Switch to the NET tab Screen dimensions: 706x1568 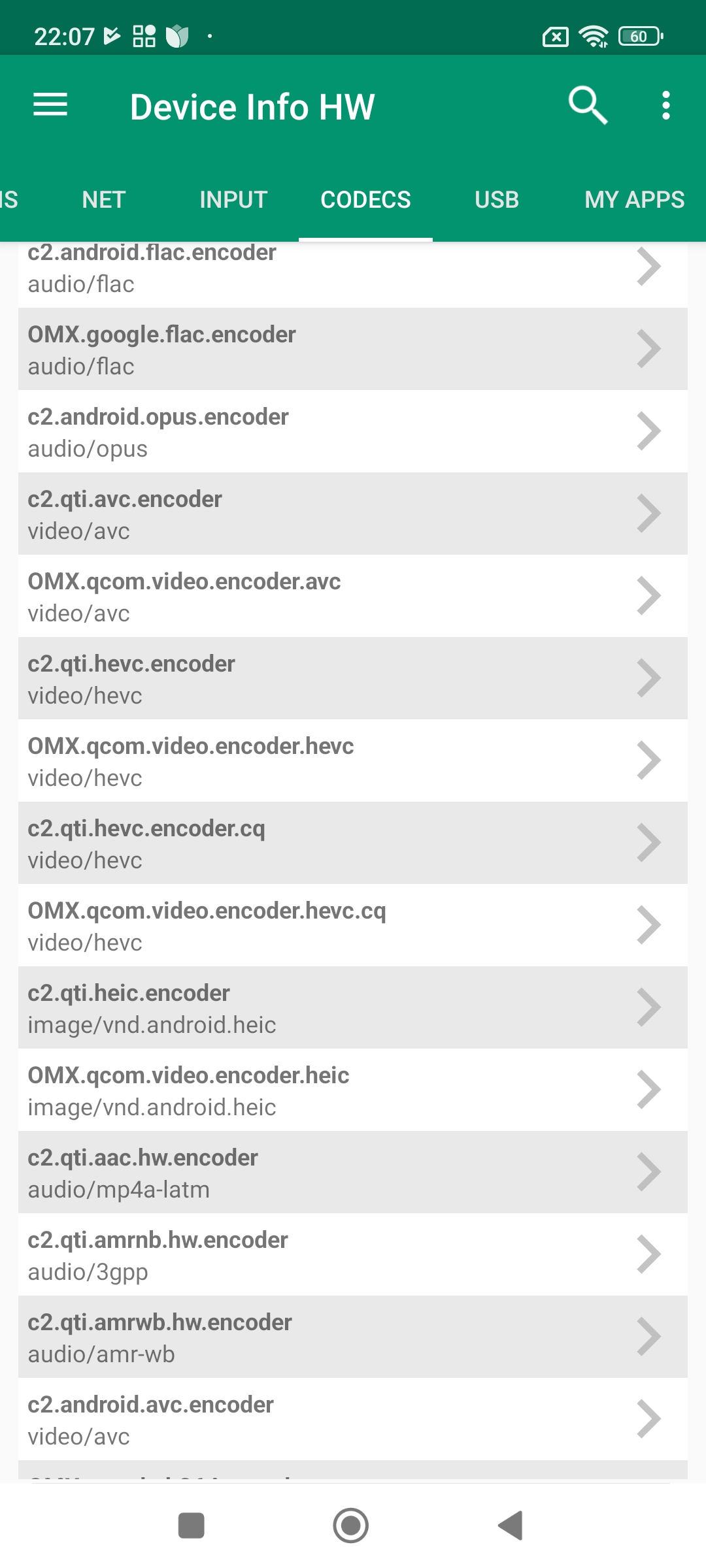pos(104,200)
